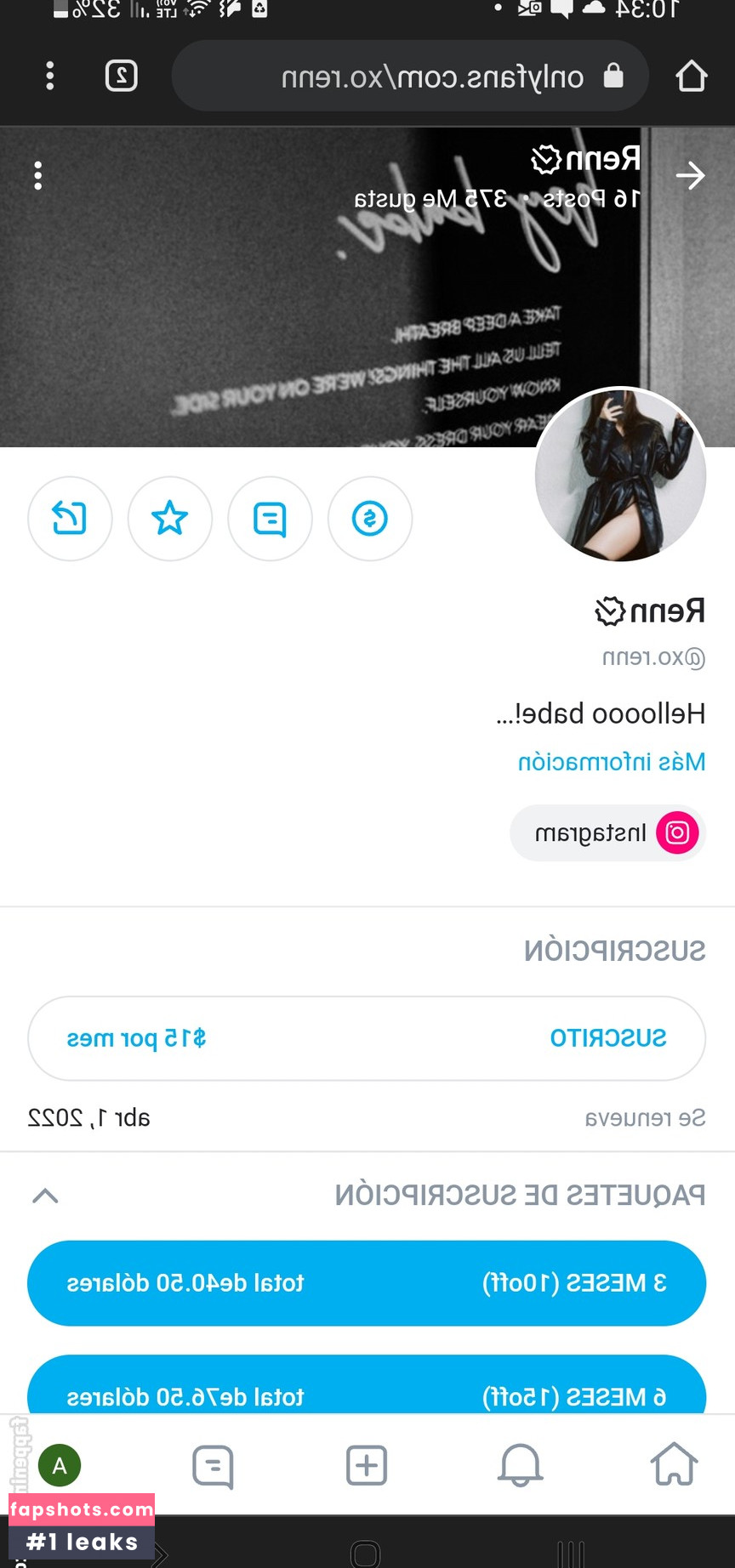The image size is (735, 1568).
Task: Go to the OnlyFans home feed icon
Action: [x=673, y=1466]
